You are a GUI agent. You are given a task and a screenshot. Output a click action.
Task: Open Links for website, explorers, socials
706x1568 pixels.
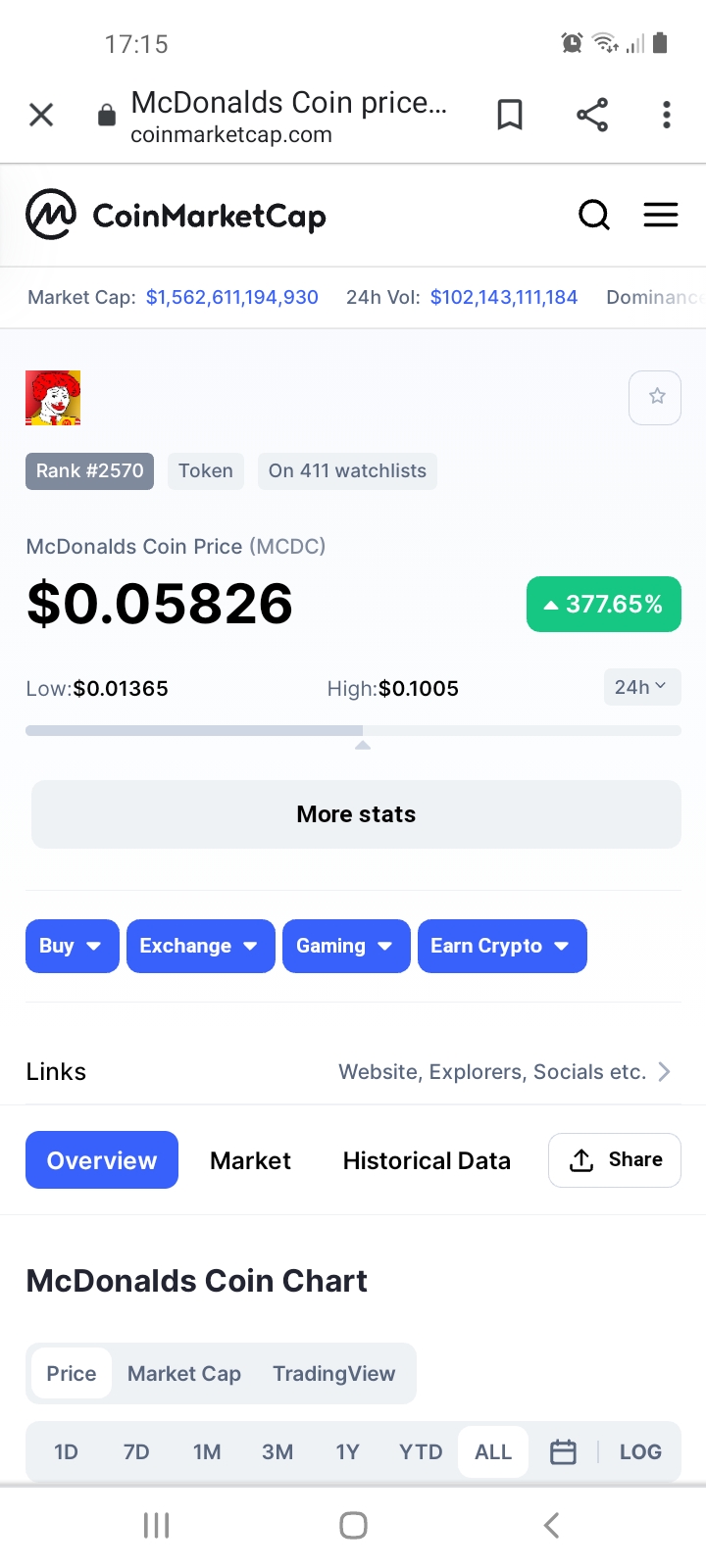click(353, 1072)
